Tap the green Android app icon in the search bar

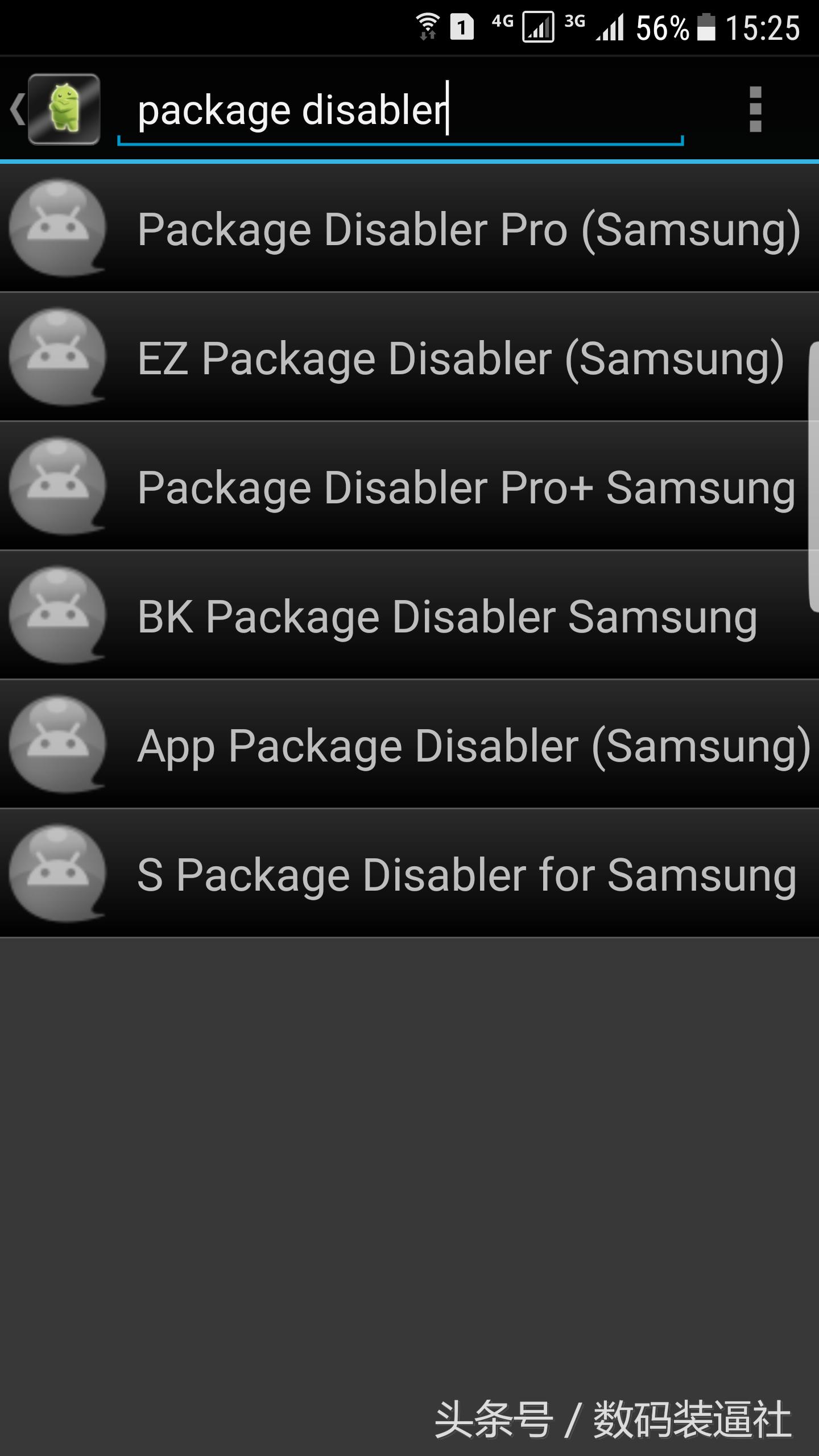point(64,108)
